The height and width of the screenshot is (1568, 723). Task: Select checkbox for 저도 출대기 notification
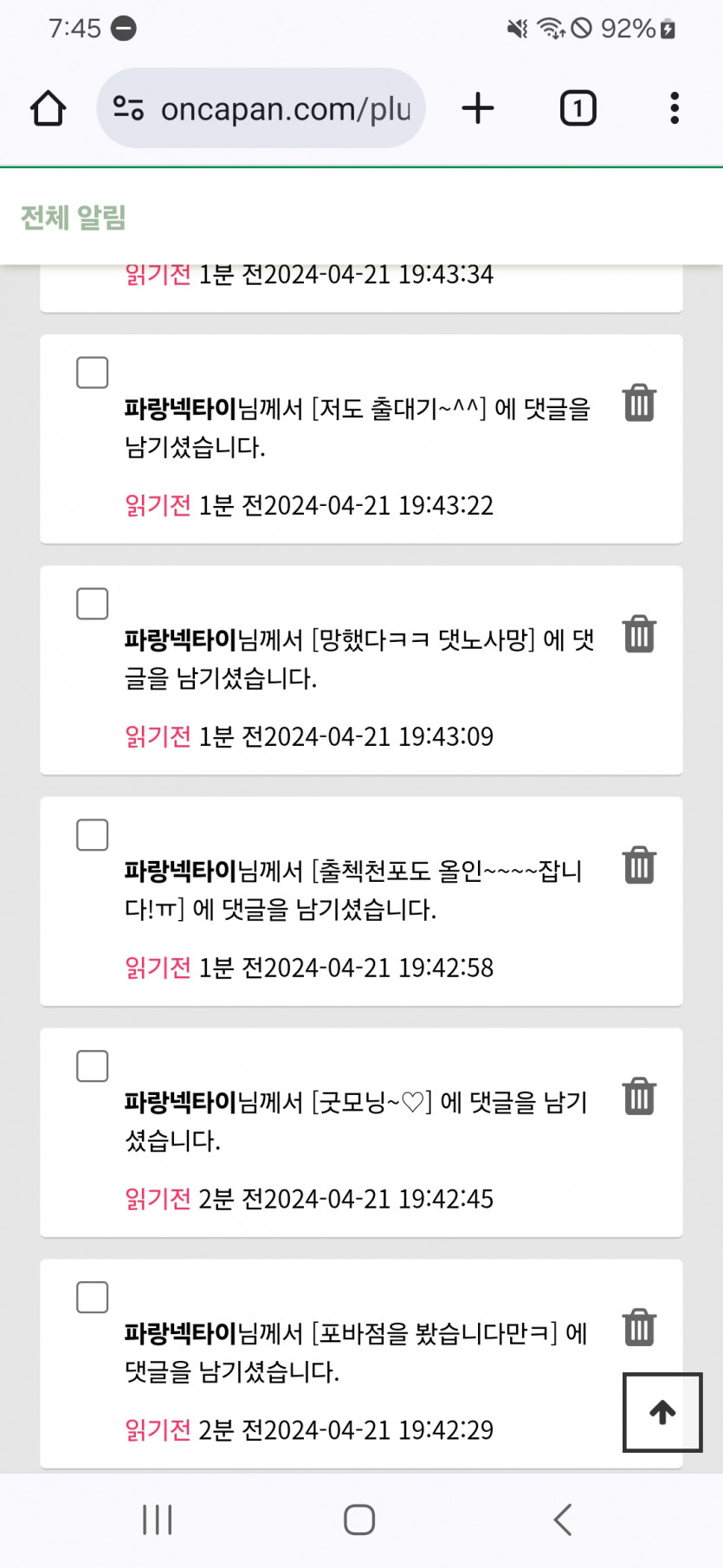tap(93, 373)
